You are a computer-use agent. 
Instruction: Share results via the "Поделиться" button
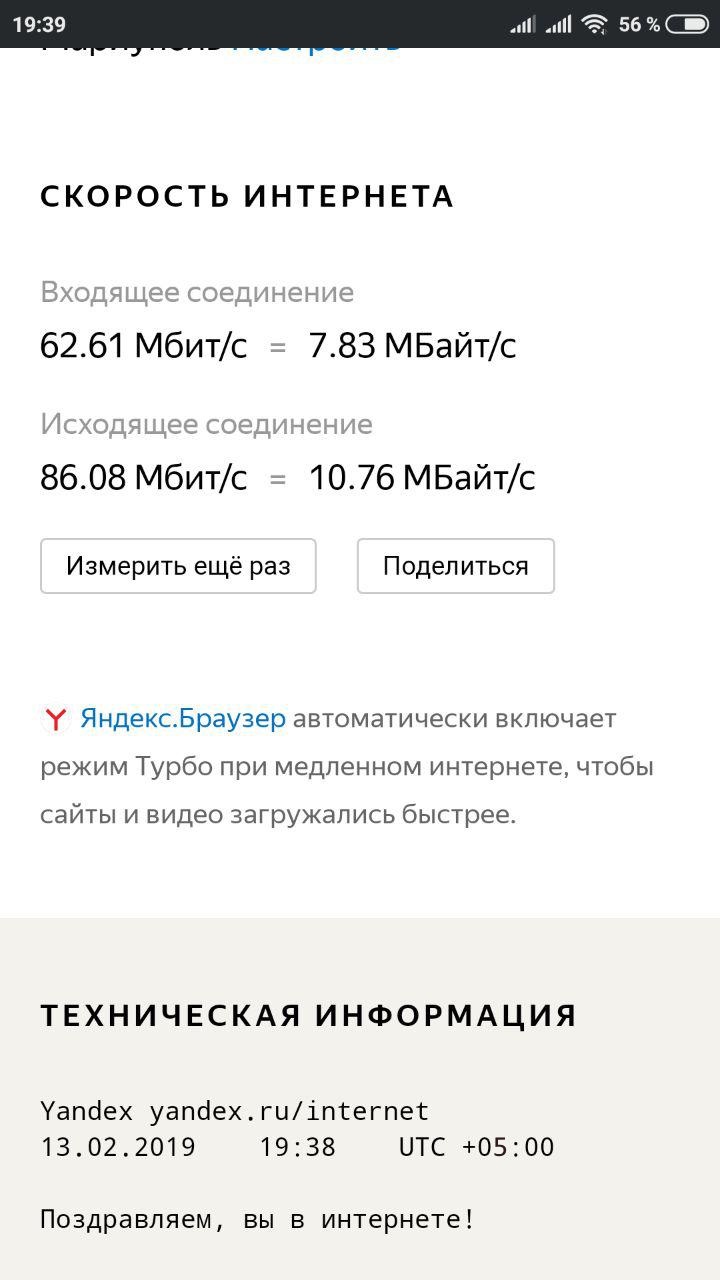[x=455, y=566]
